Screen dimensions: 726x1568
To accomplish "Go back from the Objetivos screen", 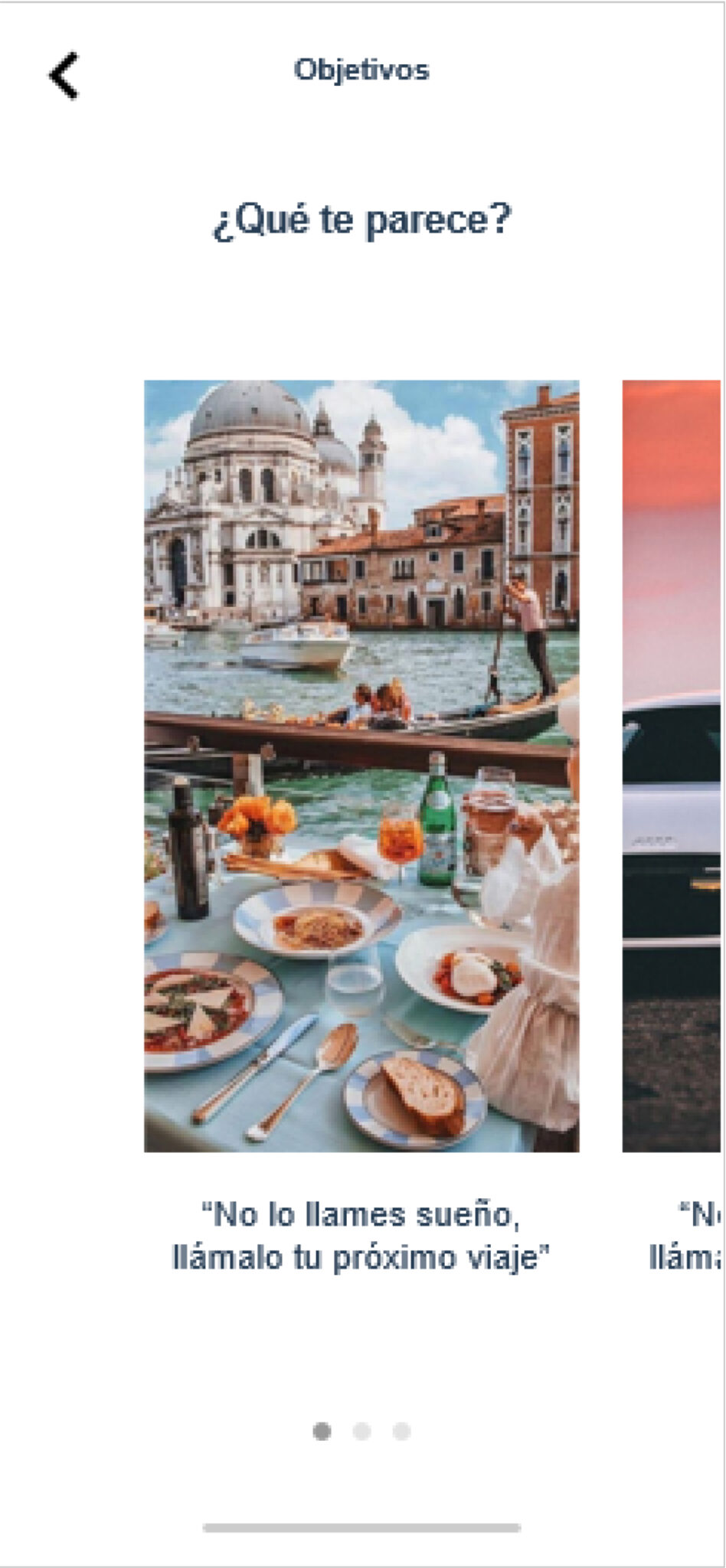I will click(x=64, y=76).
